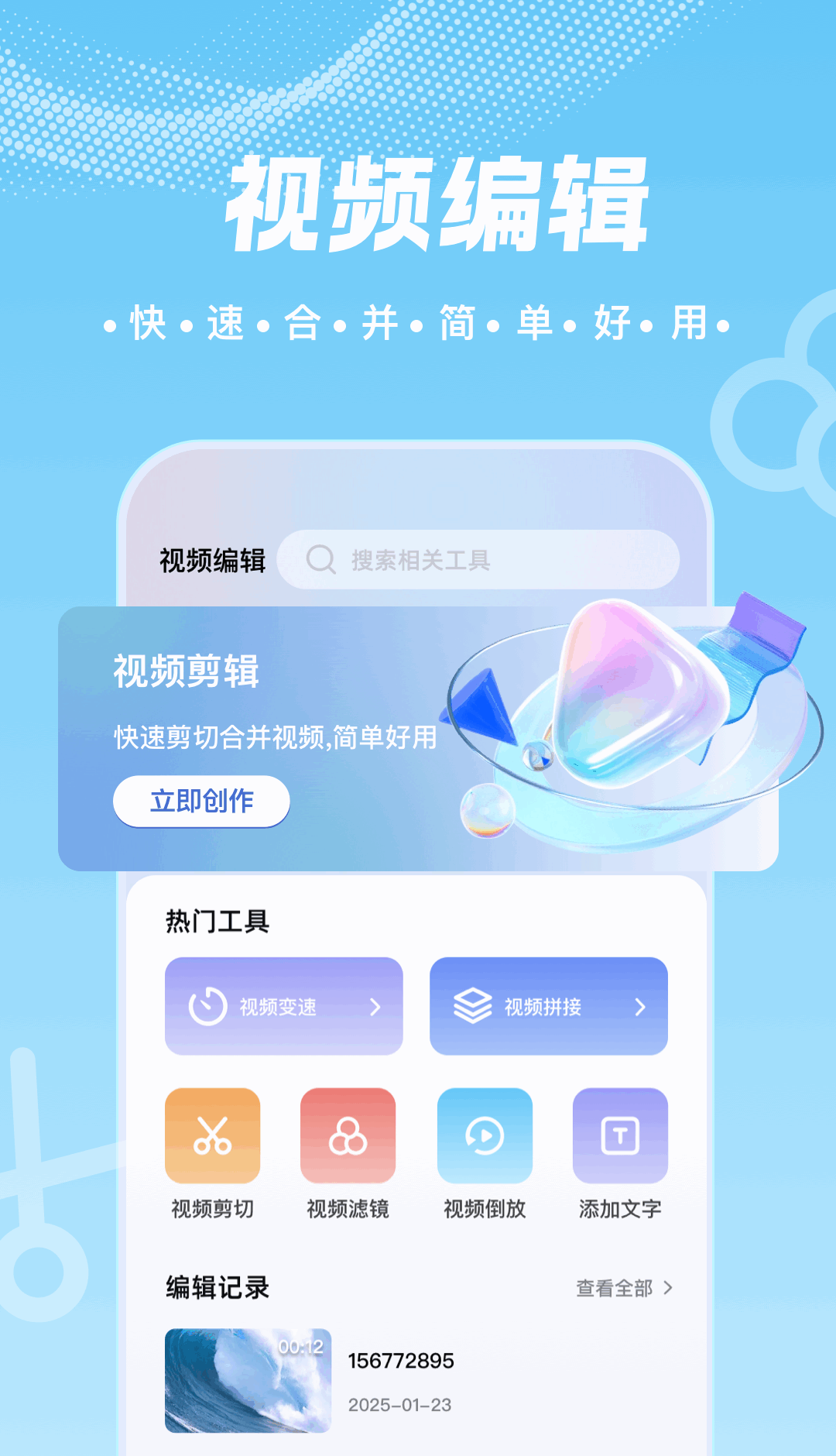Tap 立即创作 to start creating
The image size is (836, 1456).
pyautogui.click(x=201, y=802)
